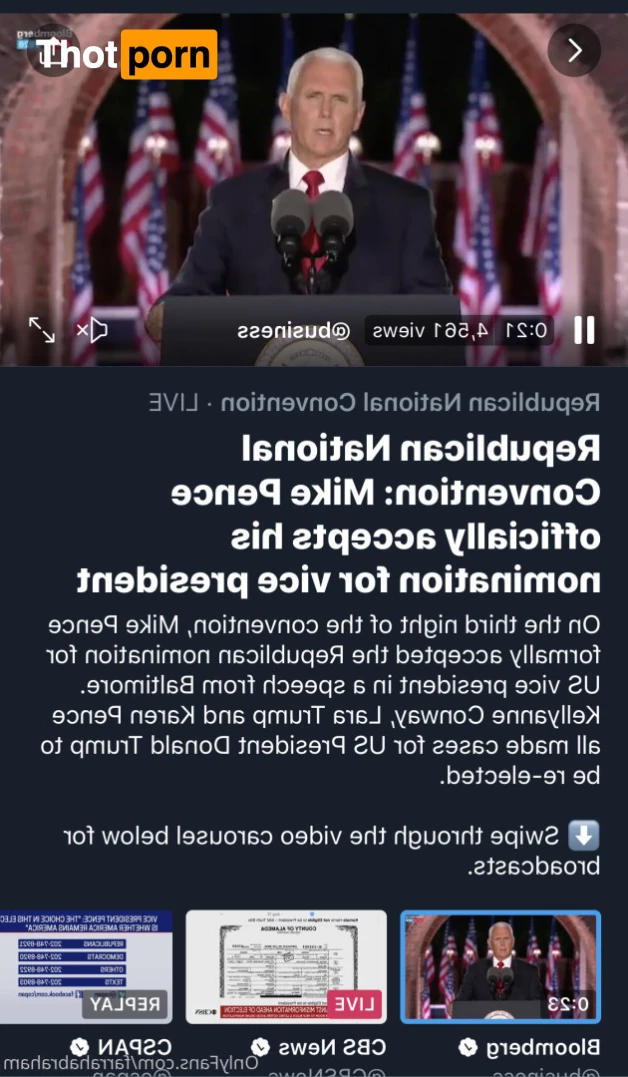Open the Bloomberg broadcast thumbnail
The image size is (628, 1077).
click(500, 966)
